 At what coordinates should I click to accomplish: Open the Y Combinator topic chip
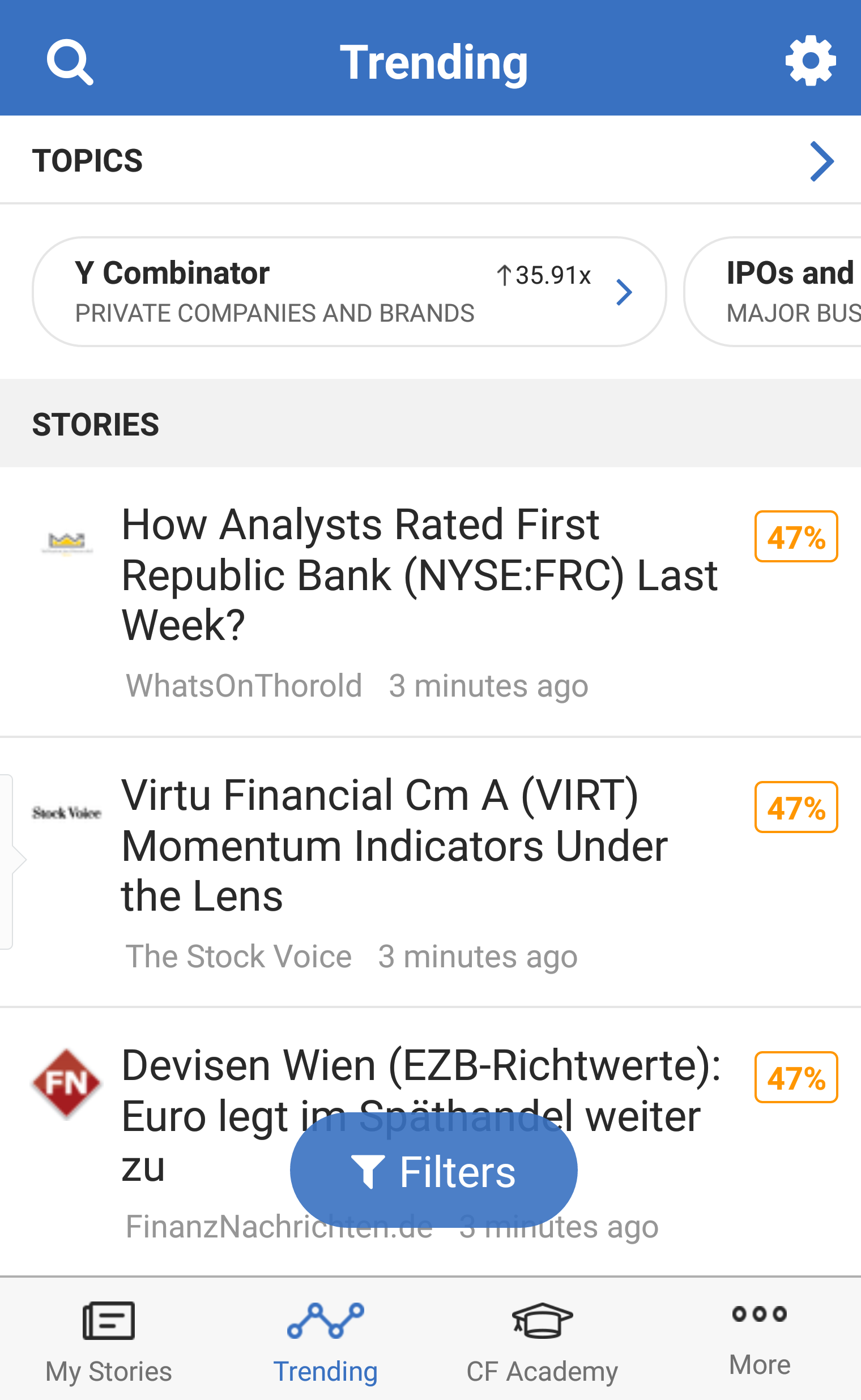(349, 292)
